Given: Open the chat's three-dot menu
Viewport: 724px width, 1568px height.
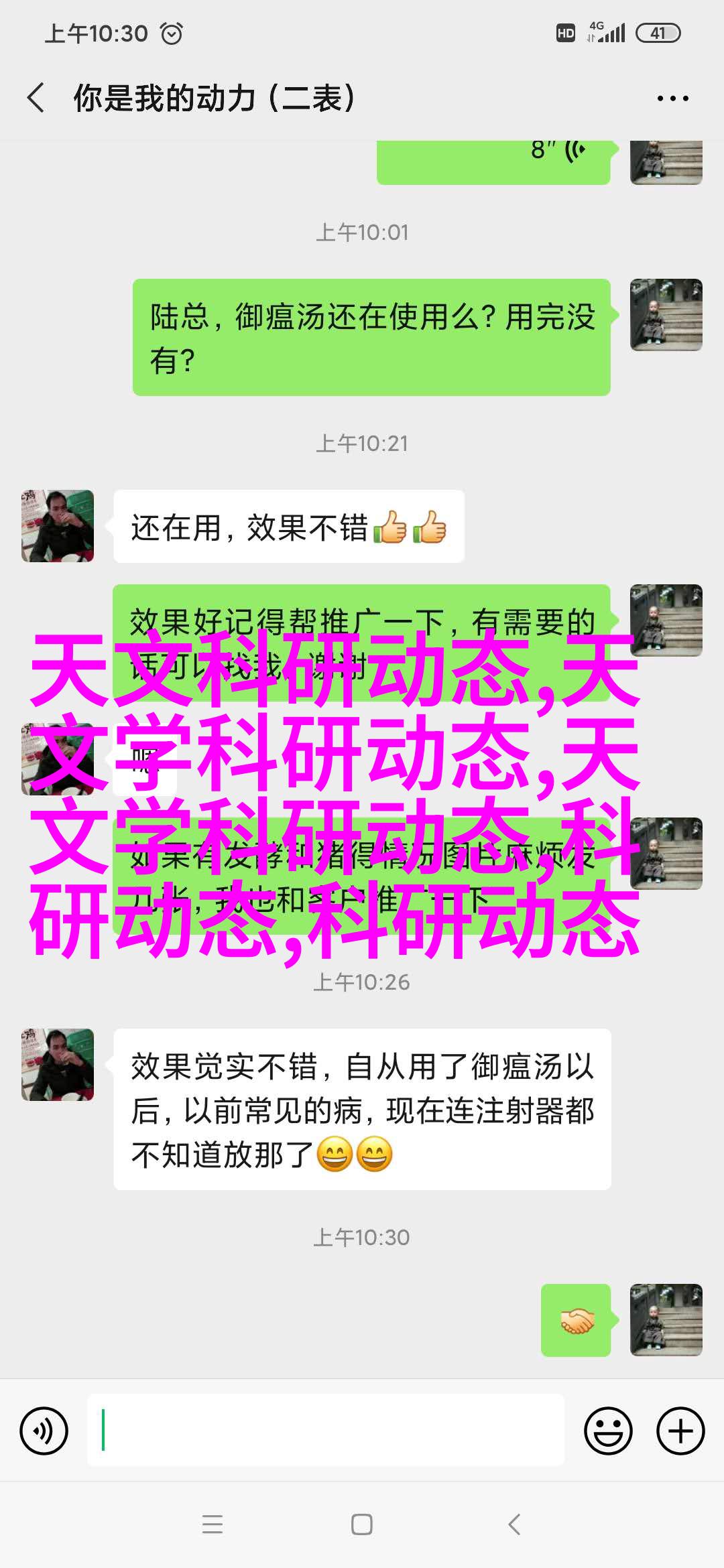Looking at the screenshot, I should click(672, 99).
